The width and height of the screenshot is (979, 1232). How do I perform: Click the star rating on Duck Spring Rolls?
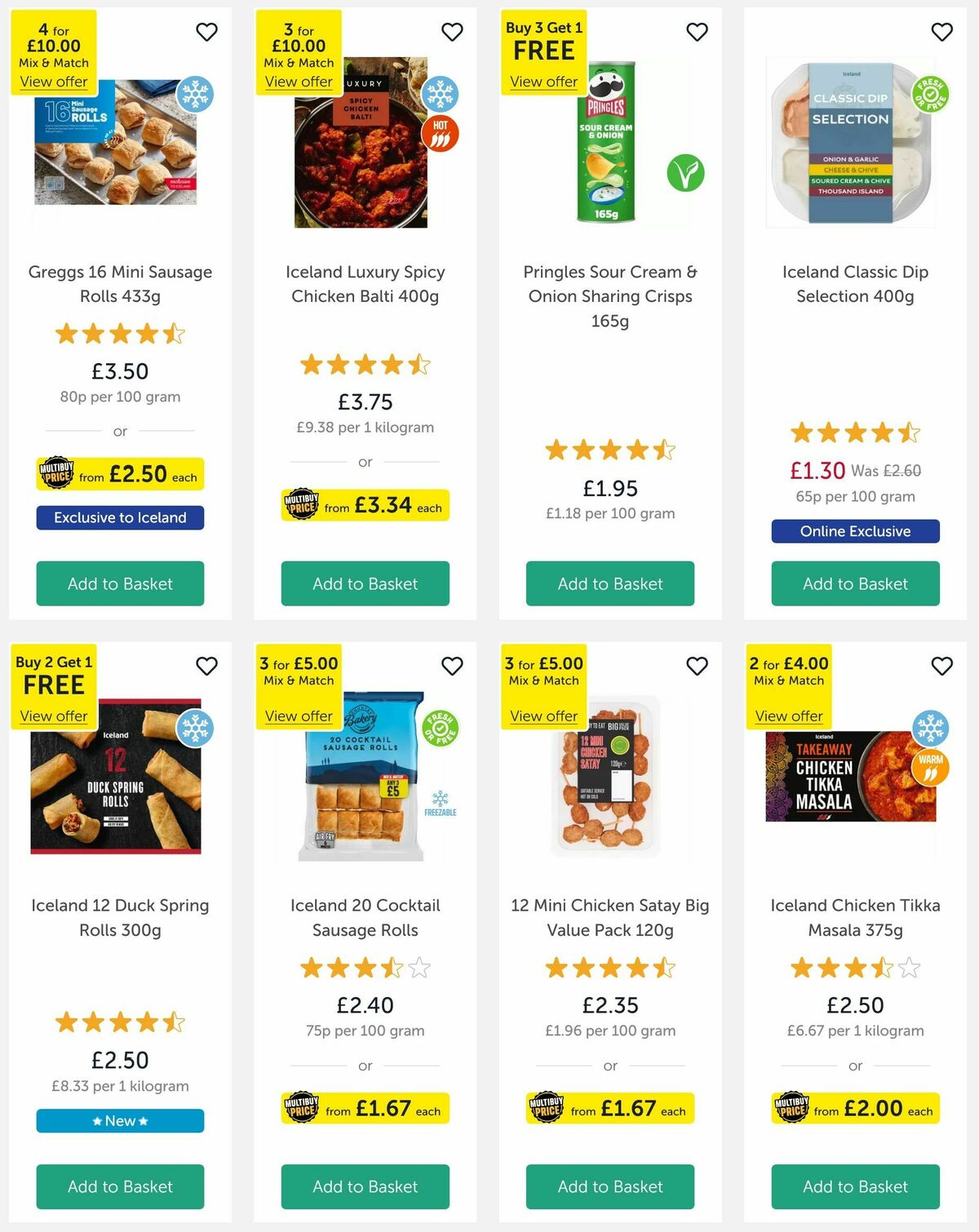(120, 1022)
